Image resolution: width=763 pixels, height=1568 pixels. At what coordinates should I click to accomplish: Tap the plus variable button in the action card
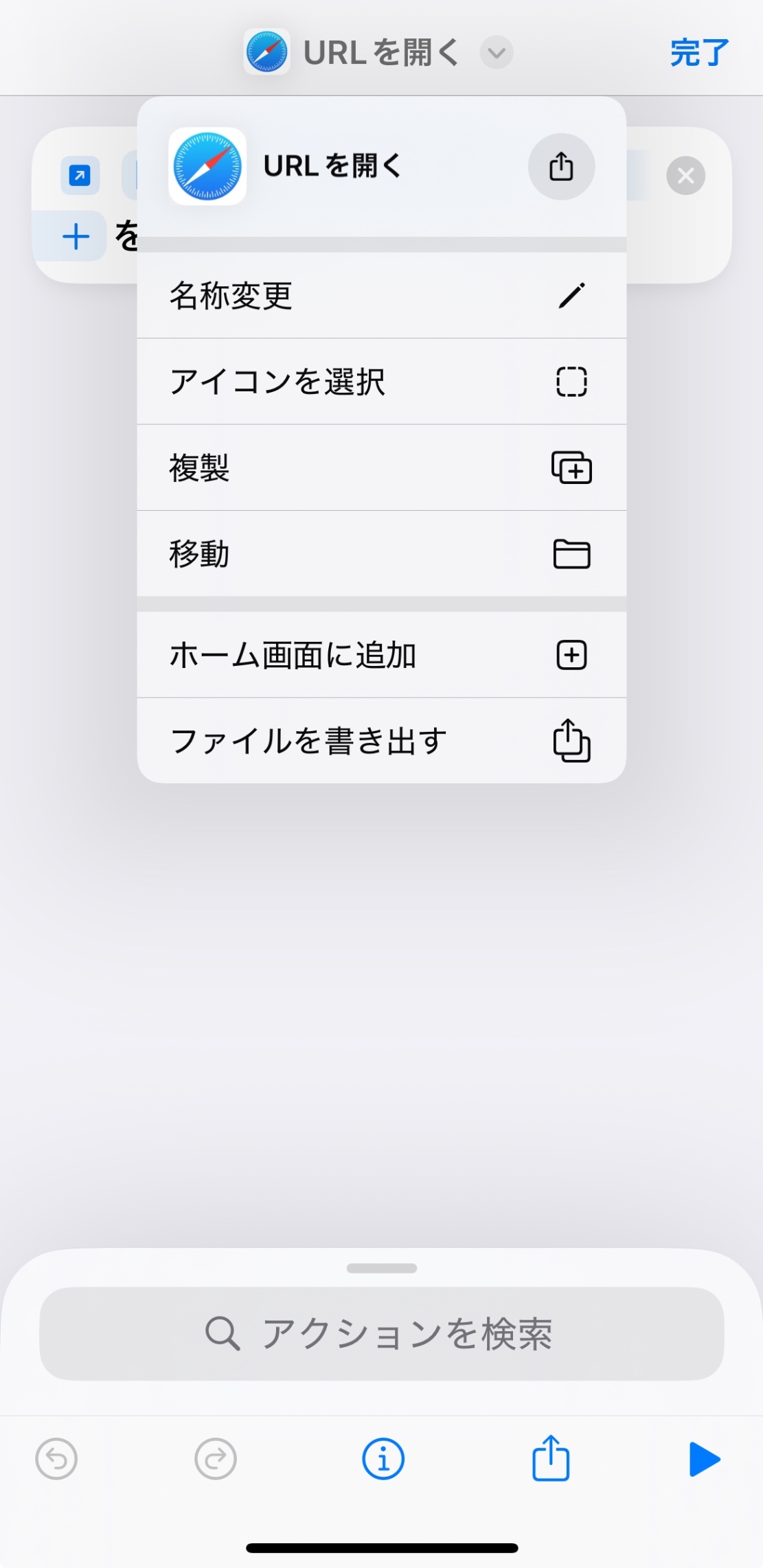point(74,235)
